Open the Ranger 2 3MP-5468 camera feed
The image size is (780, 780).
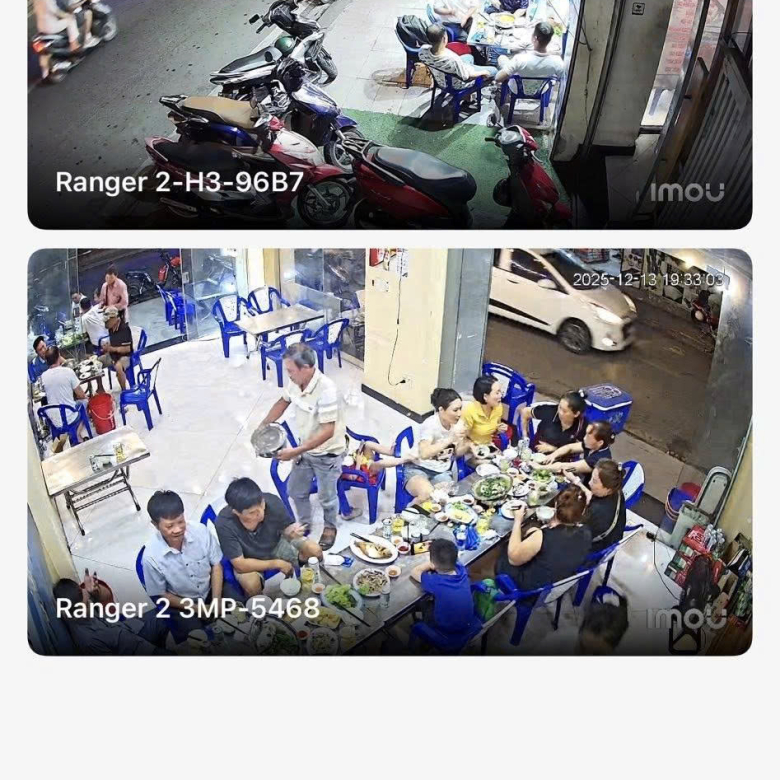click(389, 450)
